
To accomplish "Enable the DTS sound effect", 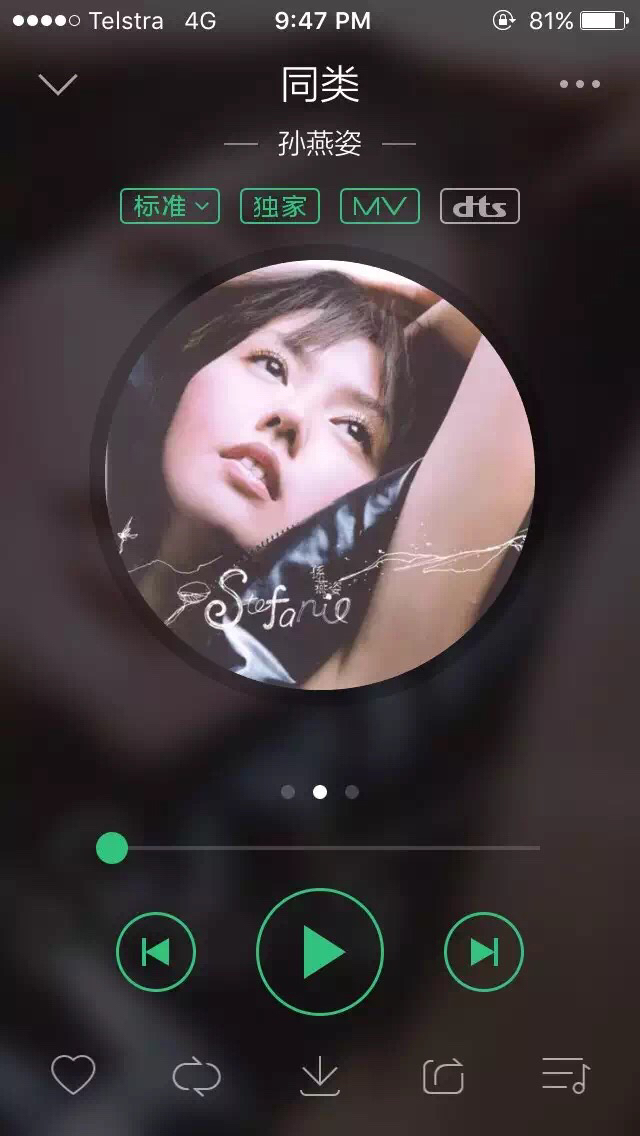I will click(480, 206).
